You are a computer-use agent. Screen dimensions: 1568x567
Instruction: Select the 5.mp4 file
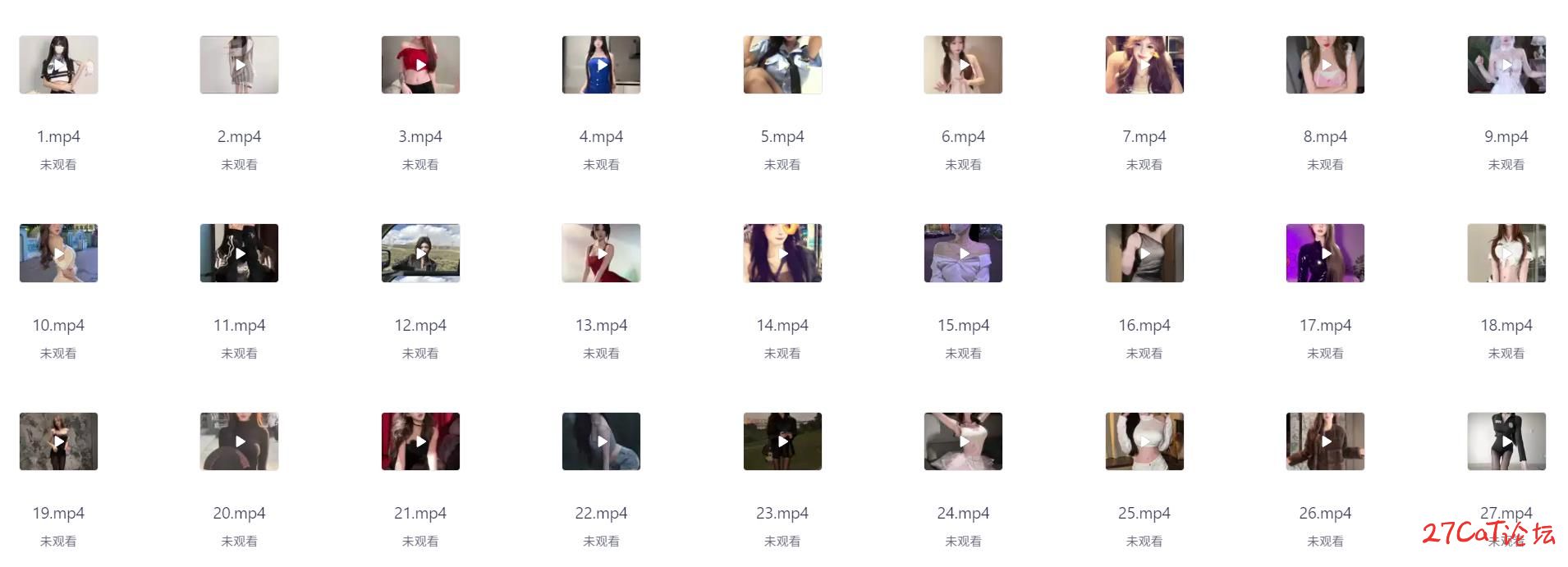click(x=782, y=65)
